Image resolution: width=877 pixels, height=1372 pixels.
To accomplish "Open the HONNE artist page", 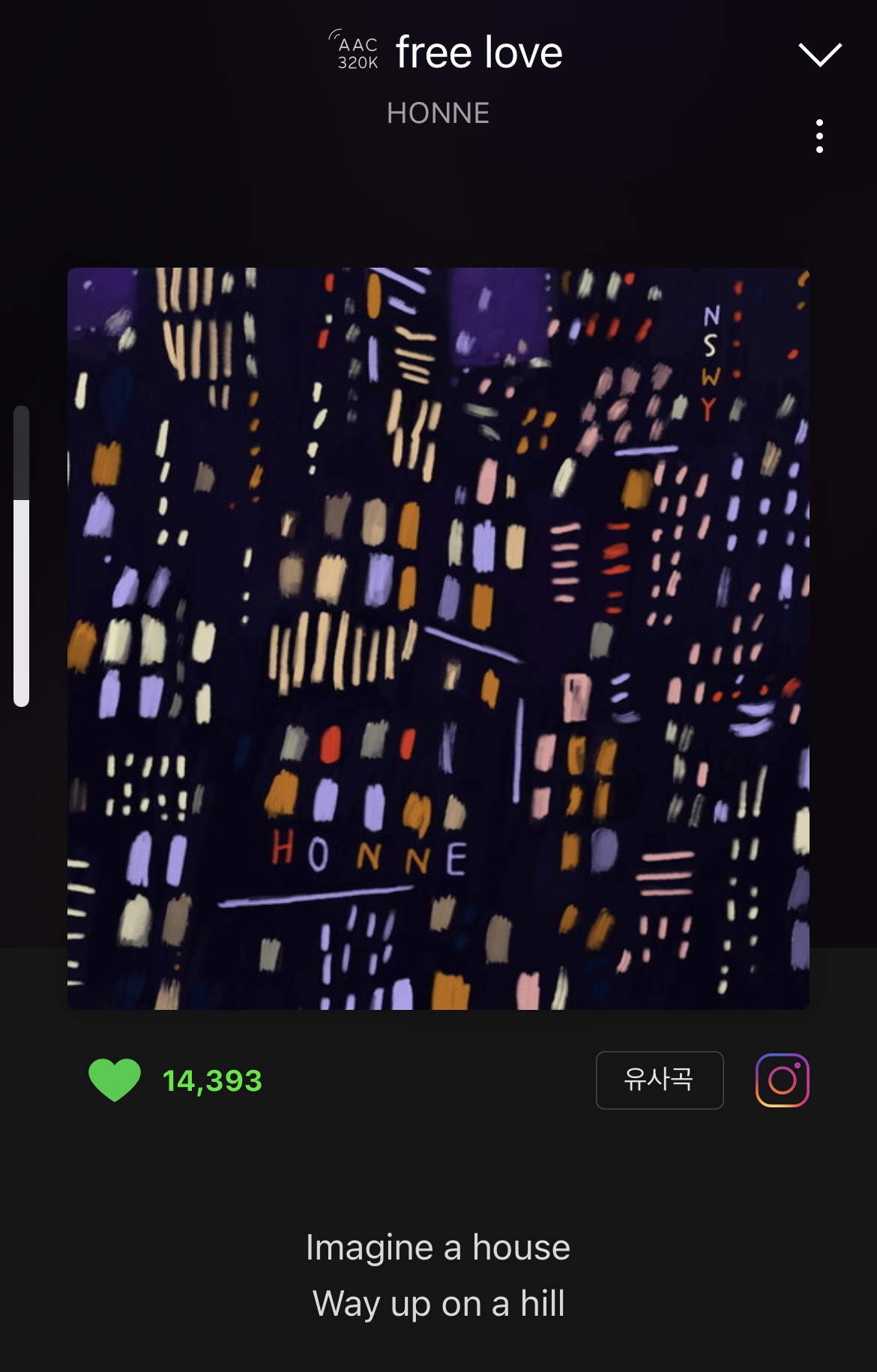I will pos(438,113).
